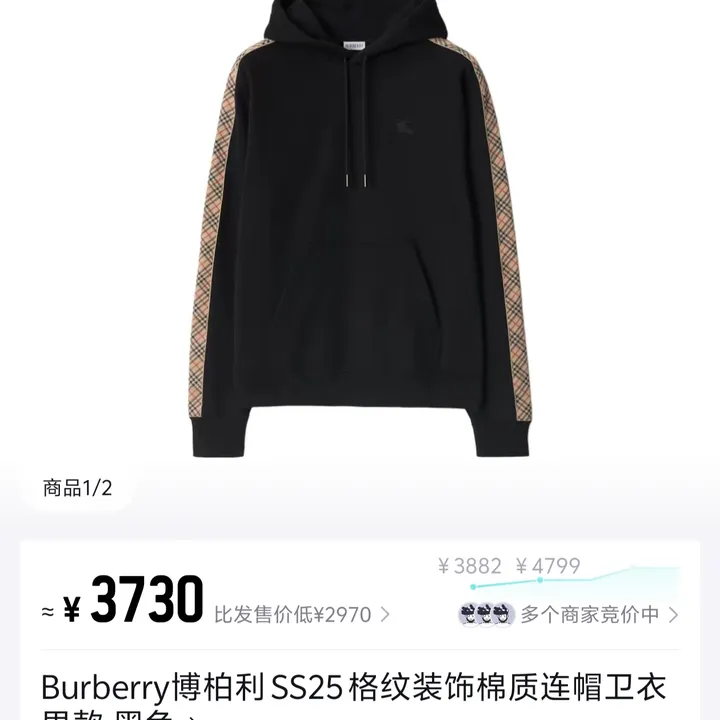The height and width of the screenshot is (720, 720).
Task: Open the price trend chart
Action: 560,574
